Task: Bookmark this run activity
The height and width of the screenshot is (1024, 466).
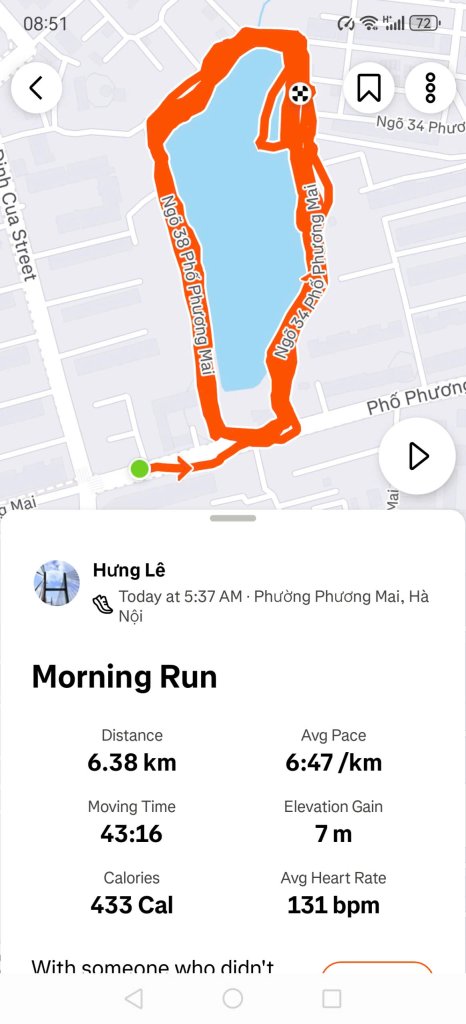Action: 369,88
